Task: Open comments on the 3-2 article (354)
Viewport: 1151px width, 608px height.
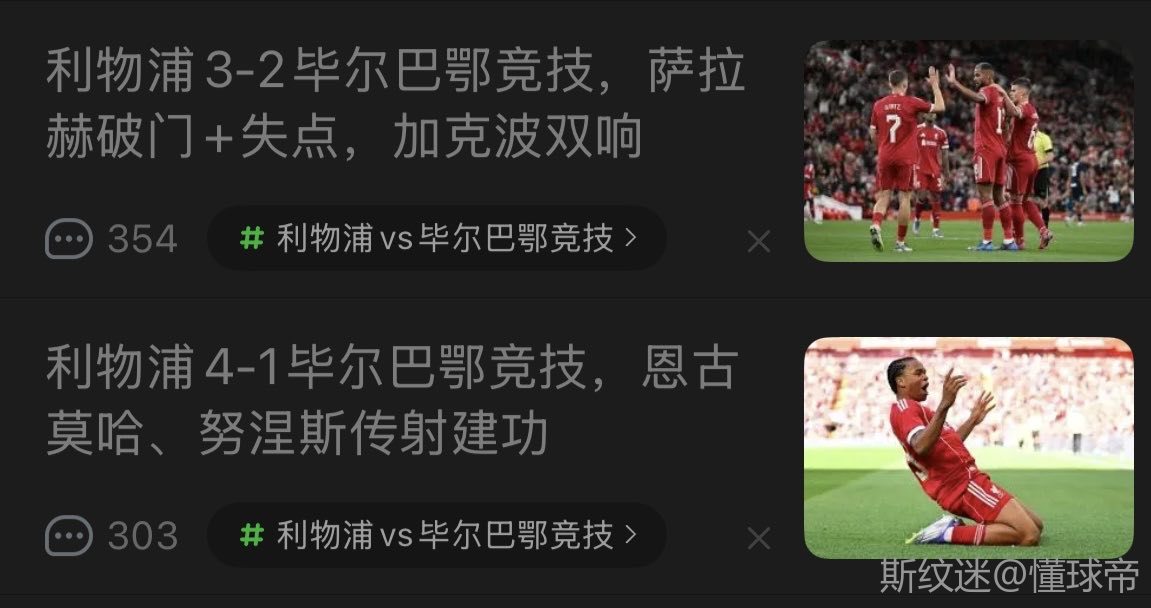Action: click(x=111, y=240)
